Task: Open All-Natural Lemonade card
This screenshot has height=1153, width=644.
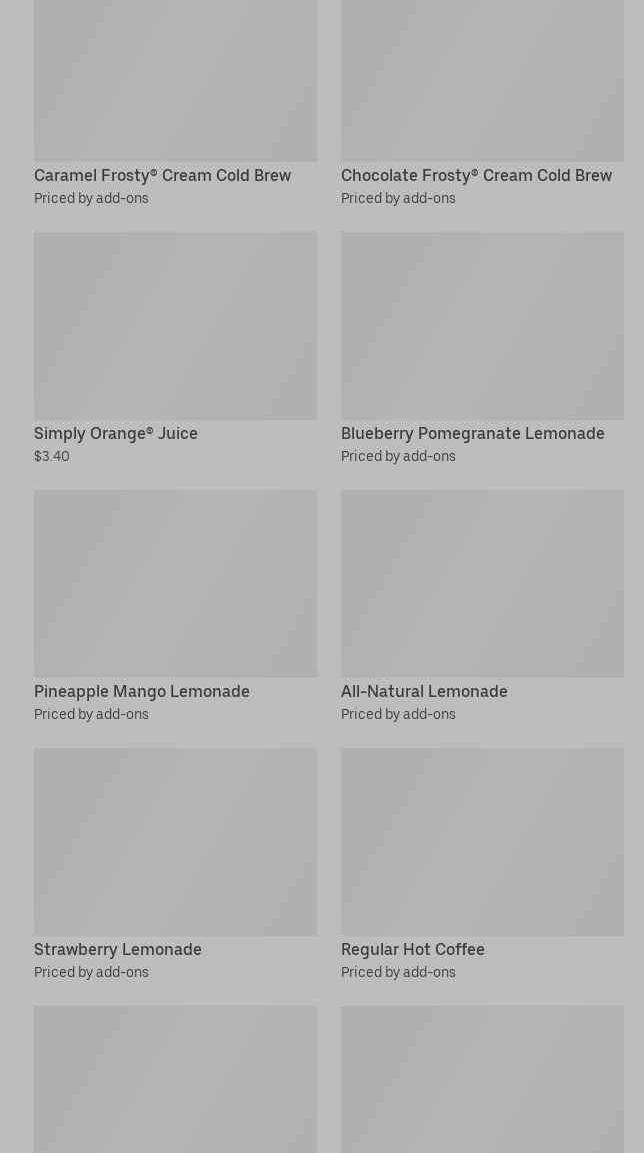Action: click(x=482, y=607)
